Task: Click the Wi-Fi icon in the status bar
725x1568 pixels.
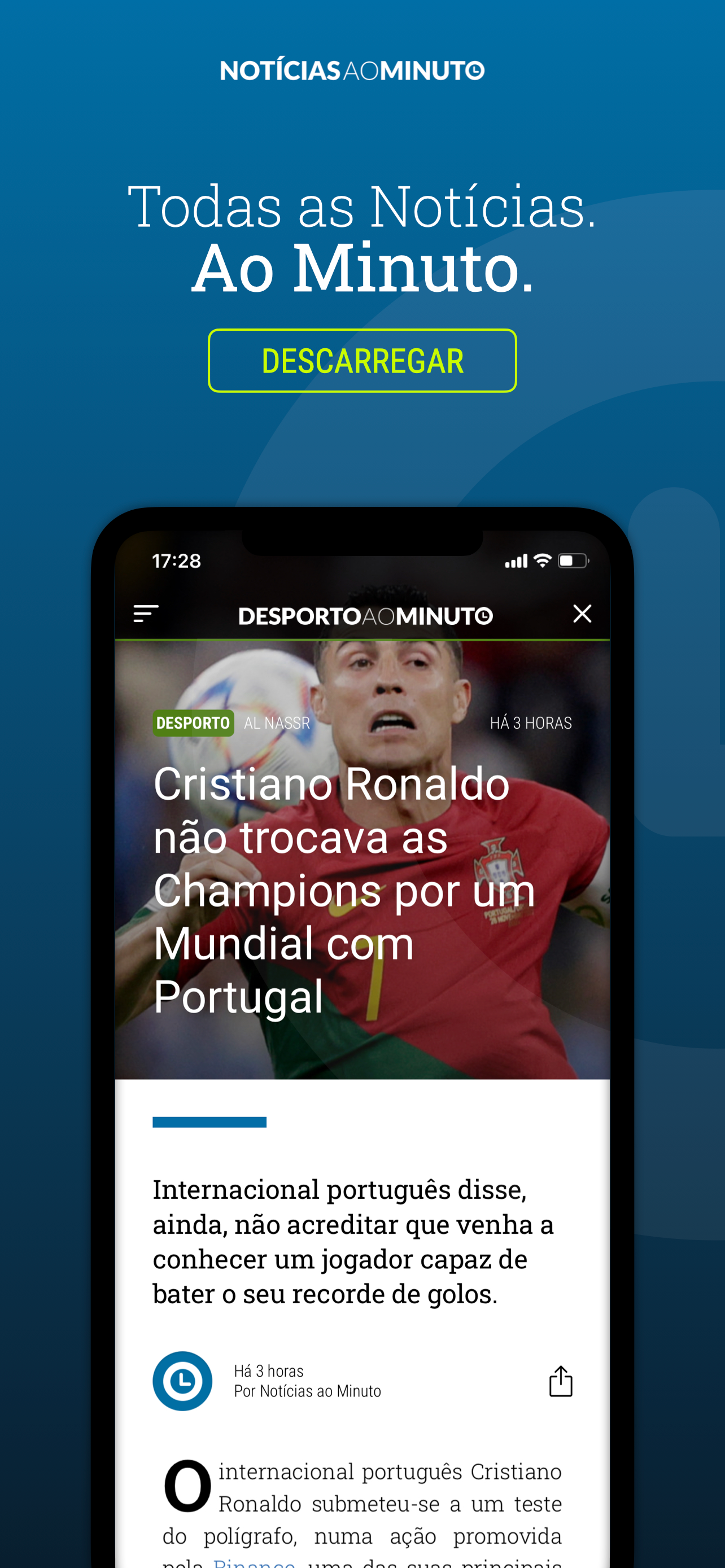Action: coord(544,560)
